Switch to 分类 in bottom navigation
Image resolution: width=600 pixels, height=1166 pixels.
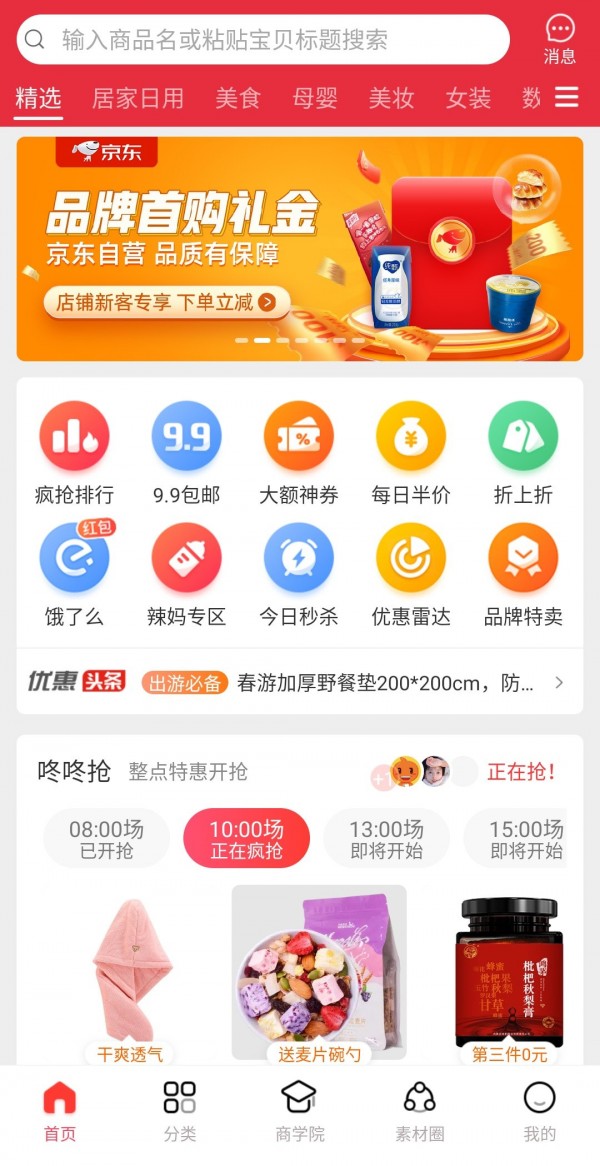point(180,1110)
